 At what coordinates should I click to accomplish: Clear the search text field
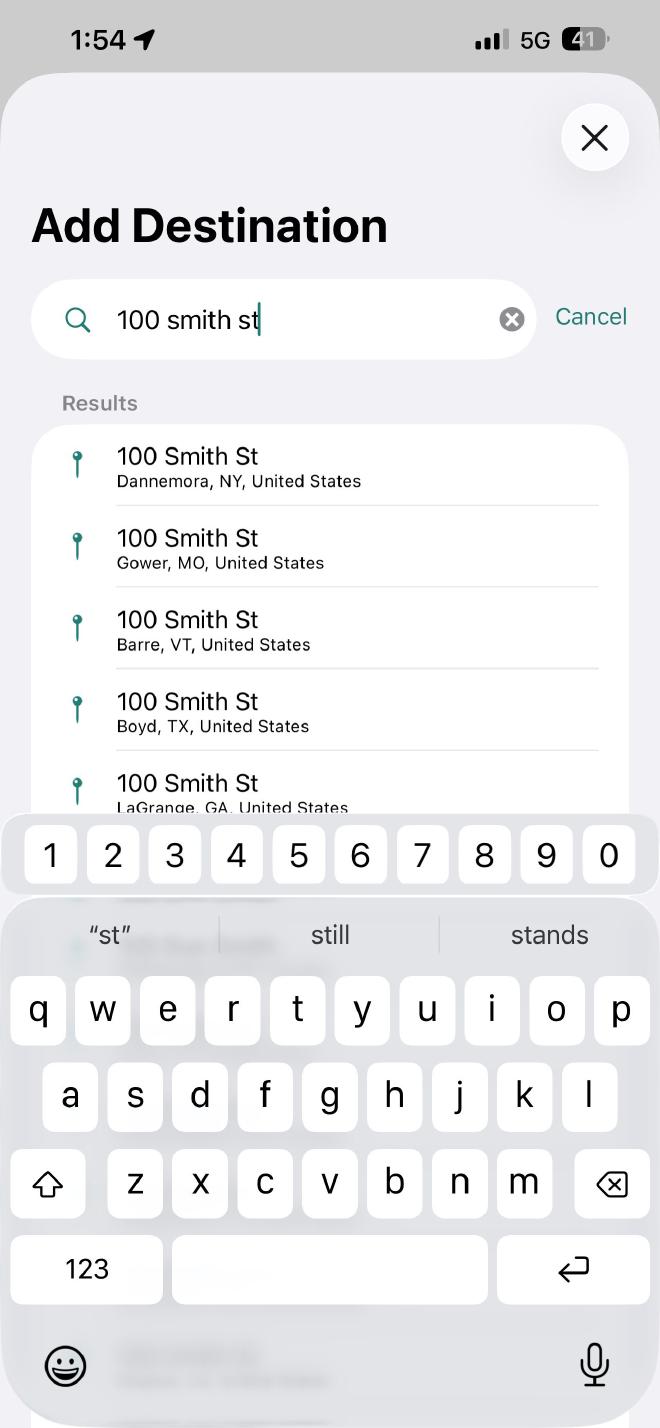point(512,319)
